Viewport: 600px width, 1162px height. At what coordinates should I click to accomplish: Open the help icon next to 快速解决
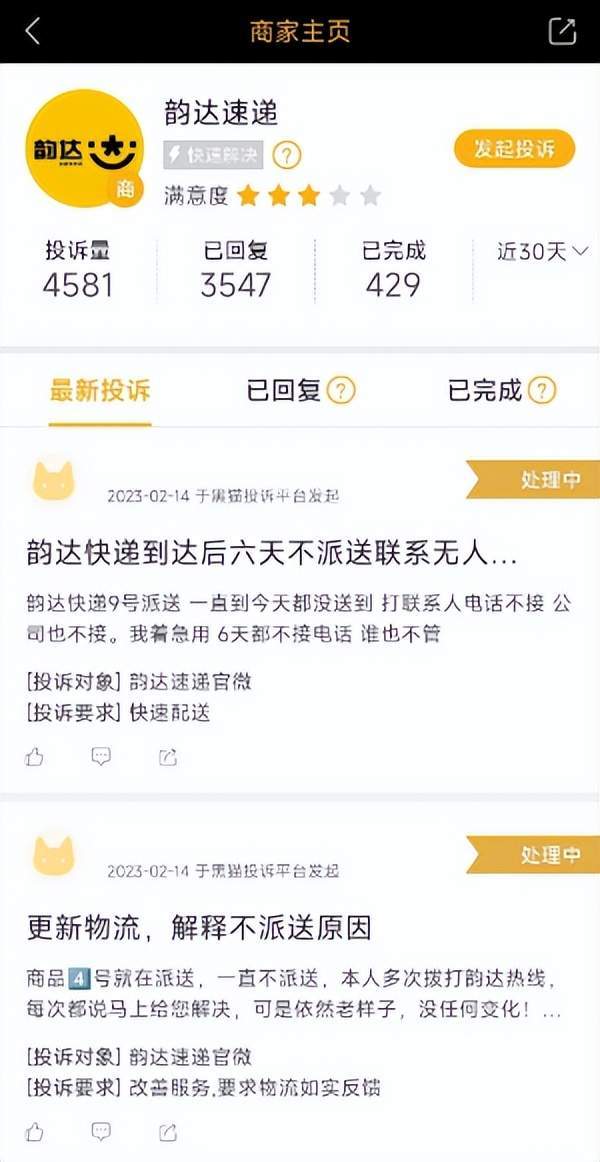pos(287,155)
